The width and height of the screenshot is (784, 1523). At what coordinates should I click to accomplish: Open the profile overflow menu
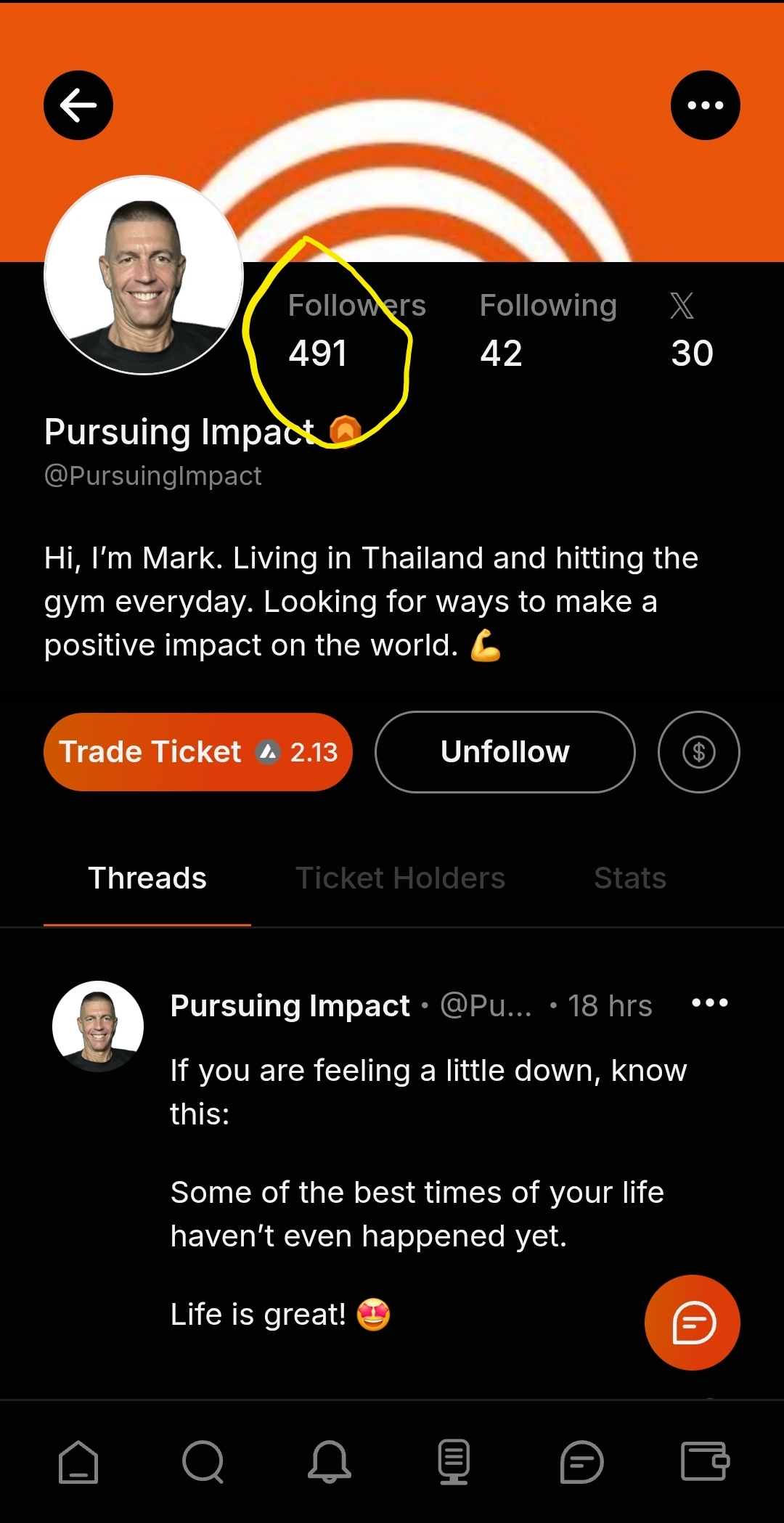(x=705, y=105)
